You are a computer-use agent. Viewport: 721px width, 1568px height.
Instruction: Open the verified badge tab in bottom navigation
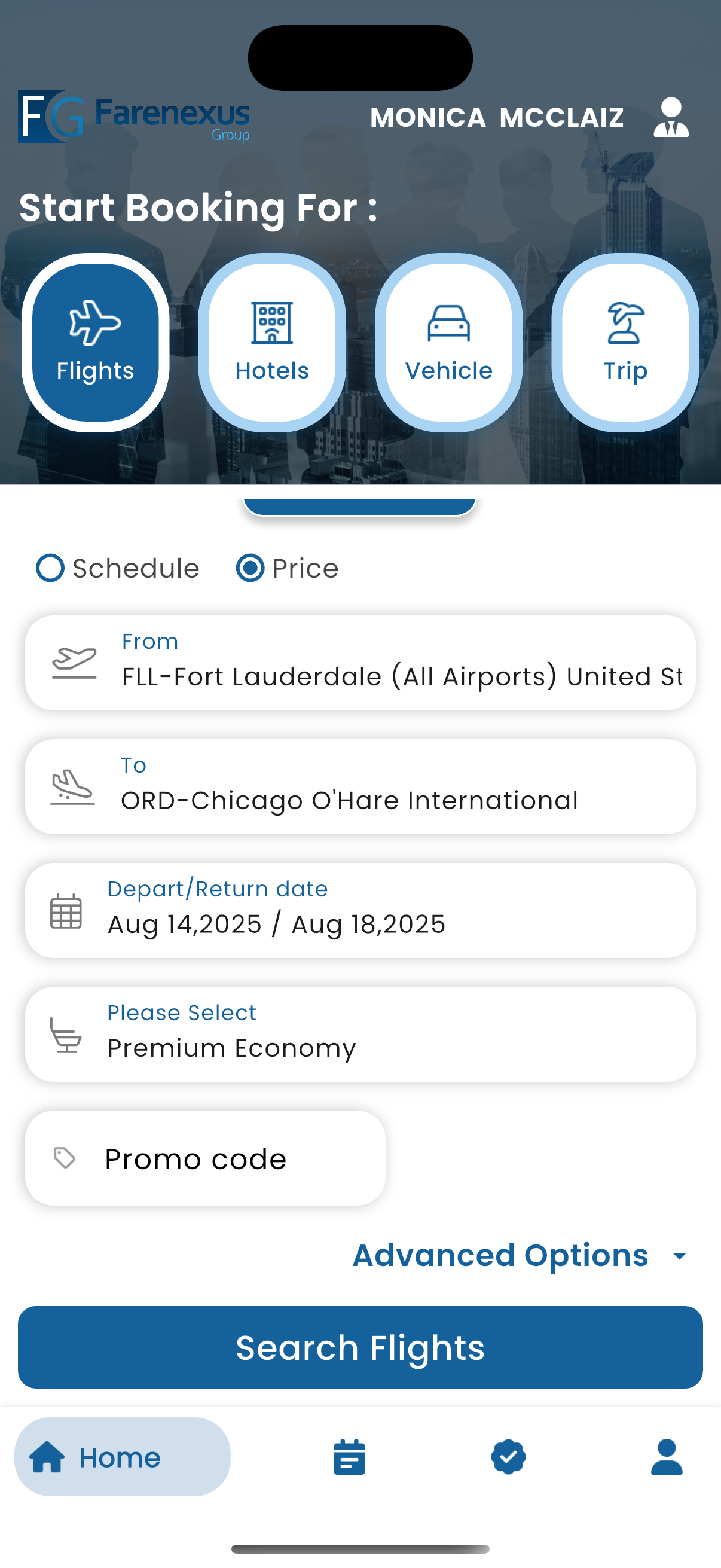(x=508, y=1457)
